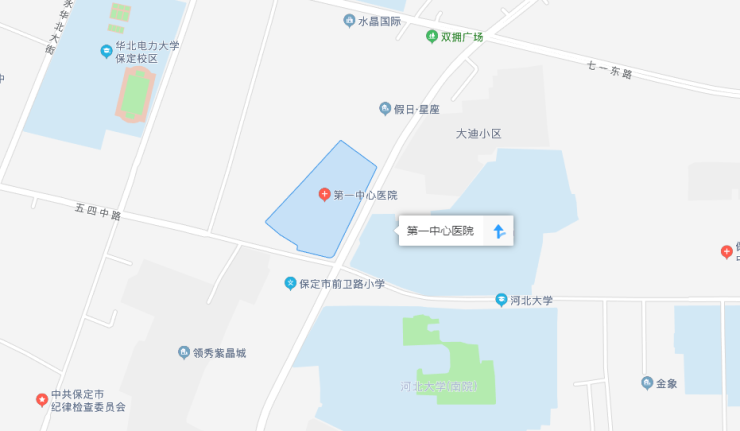The width and height of the screenshot is (740, 431).
Task: Tap the navigation arrow in 第一中心医院 popup
Action: tap(500, 231)
